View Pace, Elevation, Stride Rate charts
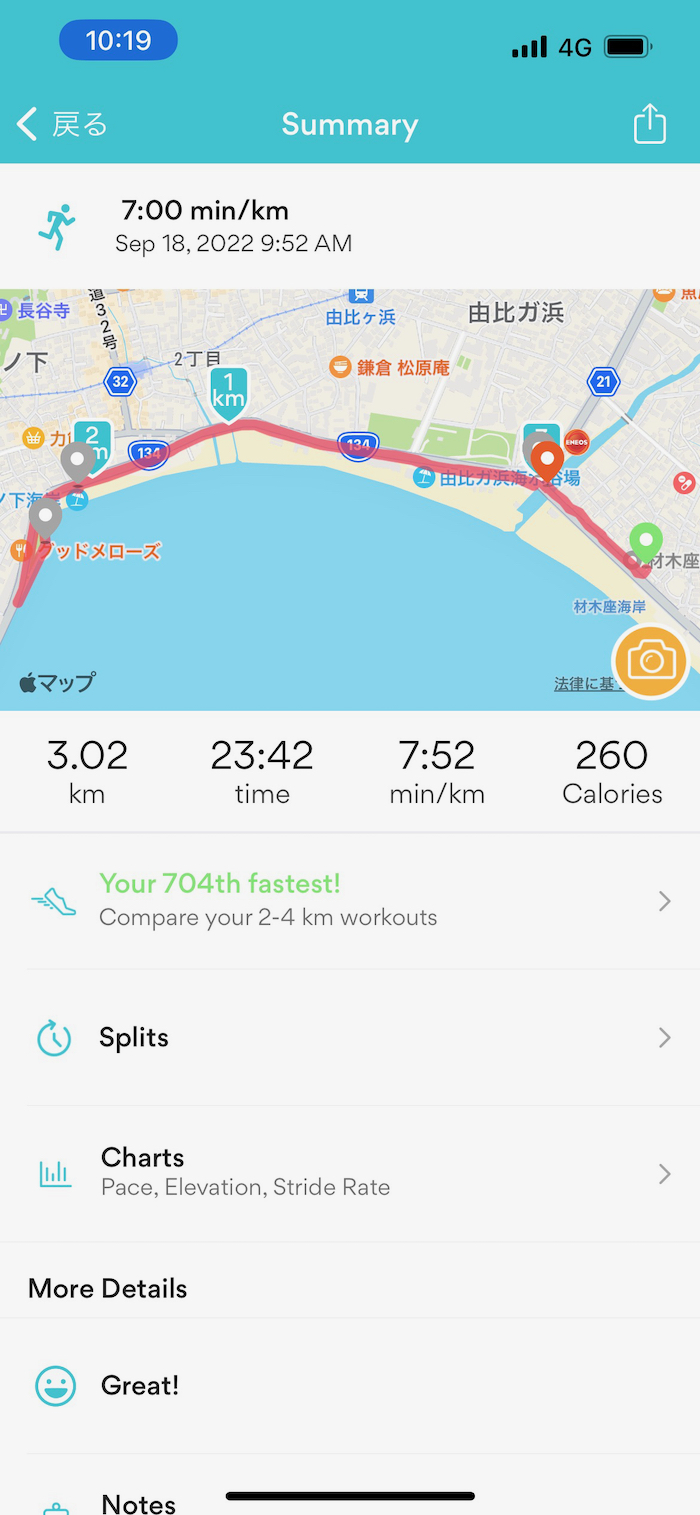This screenshot has width=700, height=1515. (x=350, y=1172)
